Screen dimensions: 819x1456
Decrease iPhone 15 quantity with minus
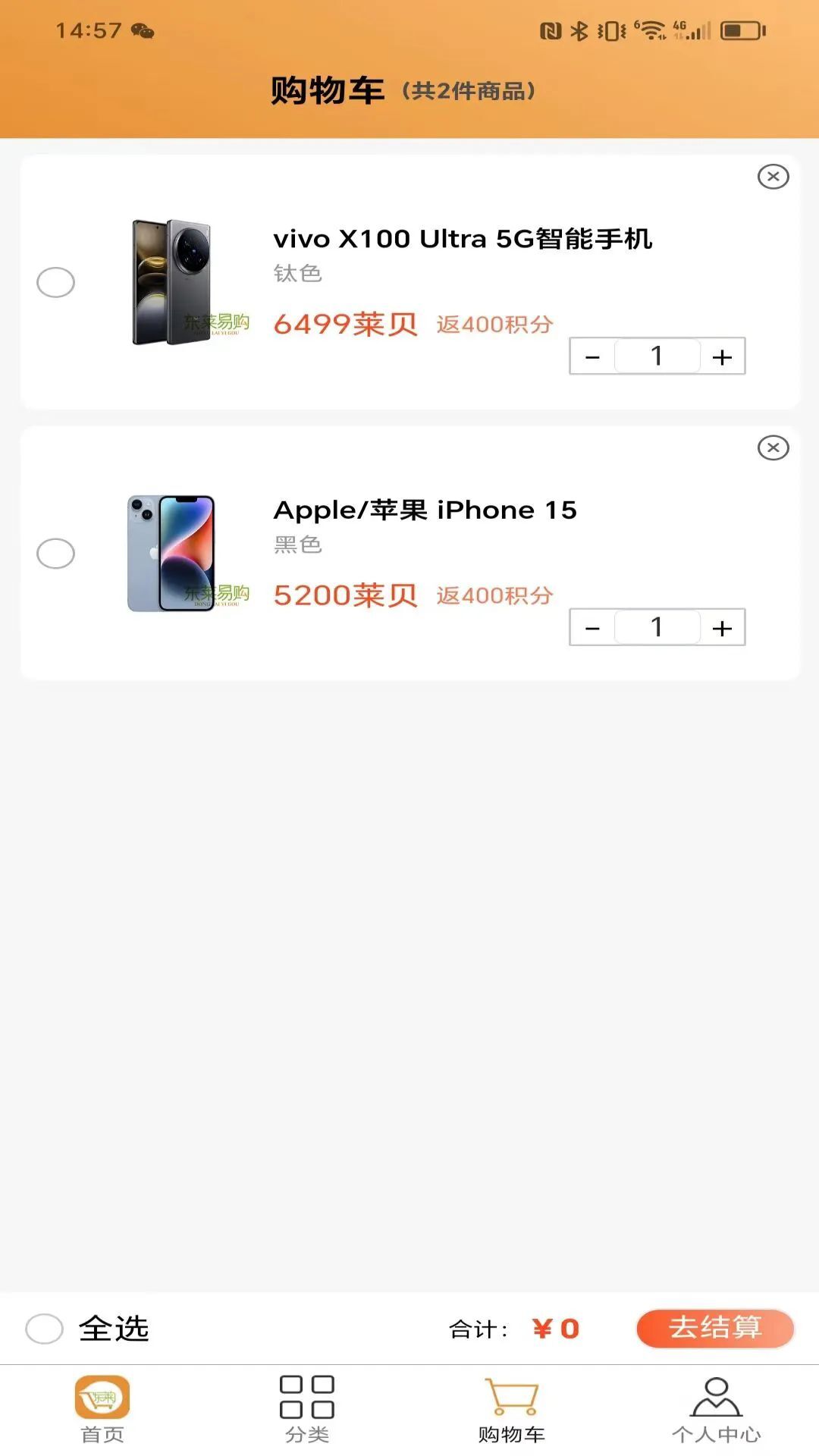coord(591,626)
